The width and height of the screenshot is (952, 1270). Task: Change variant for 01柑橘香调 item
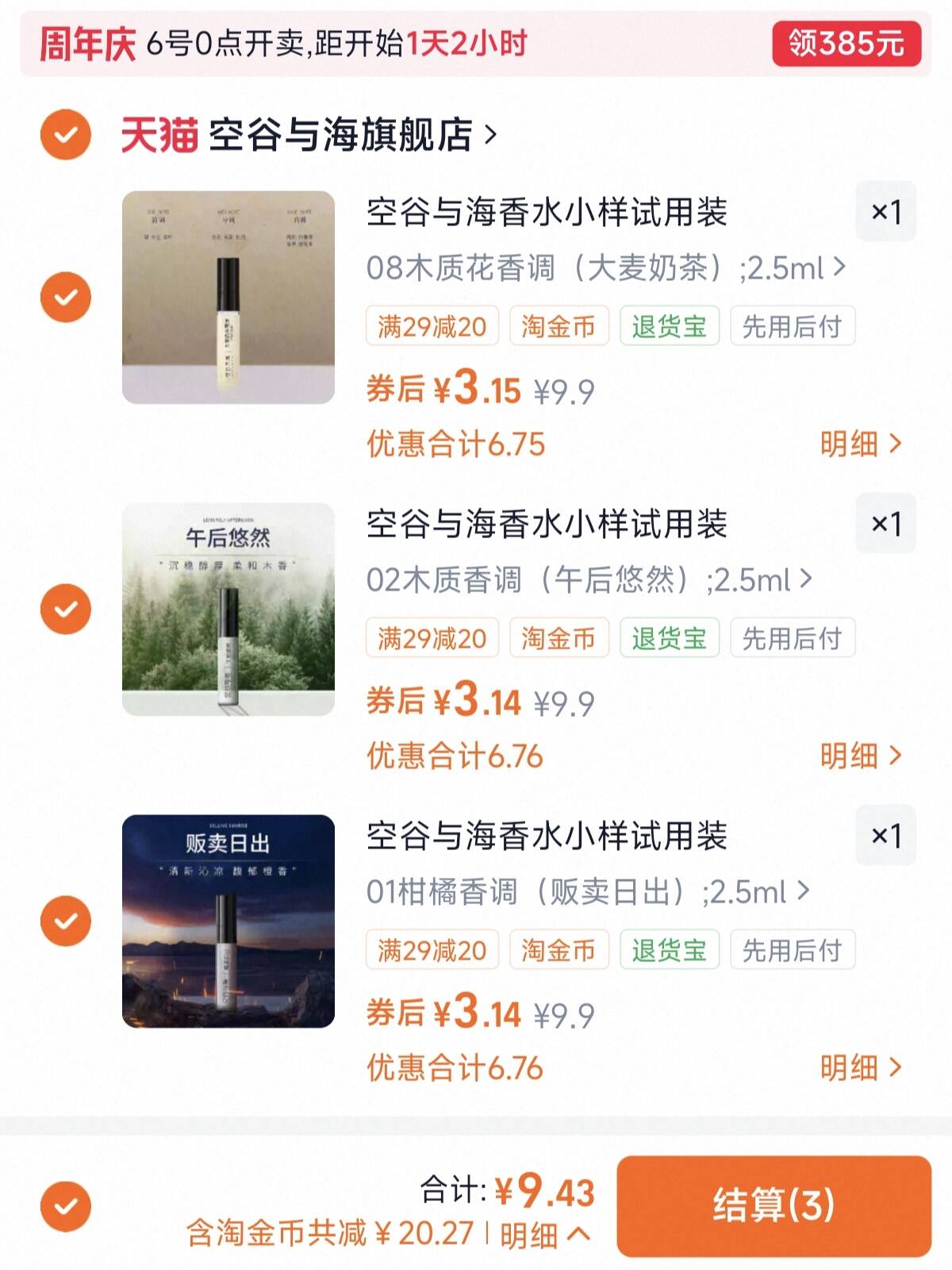(588, 892)
